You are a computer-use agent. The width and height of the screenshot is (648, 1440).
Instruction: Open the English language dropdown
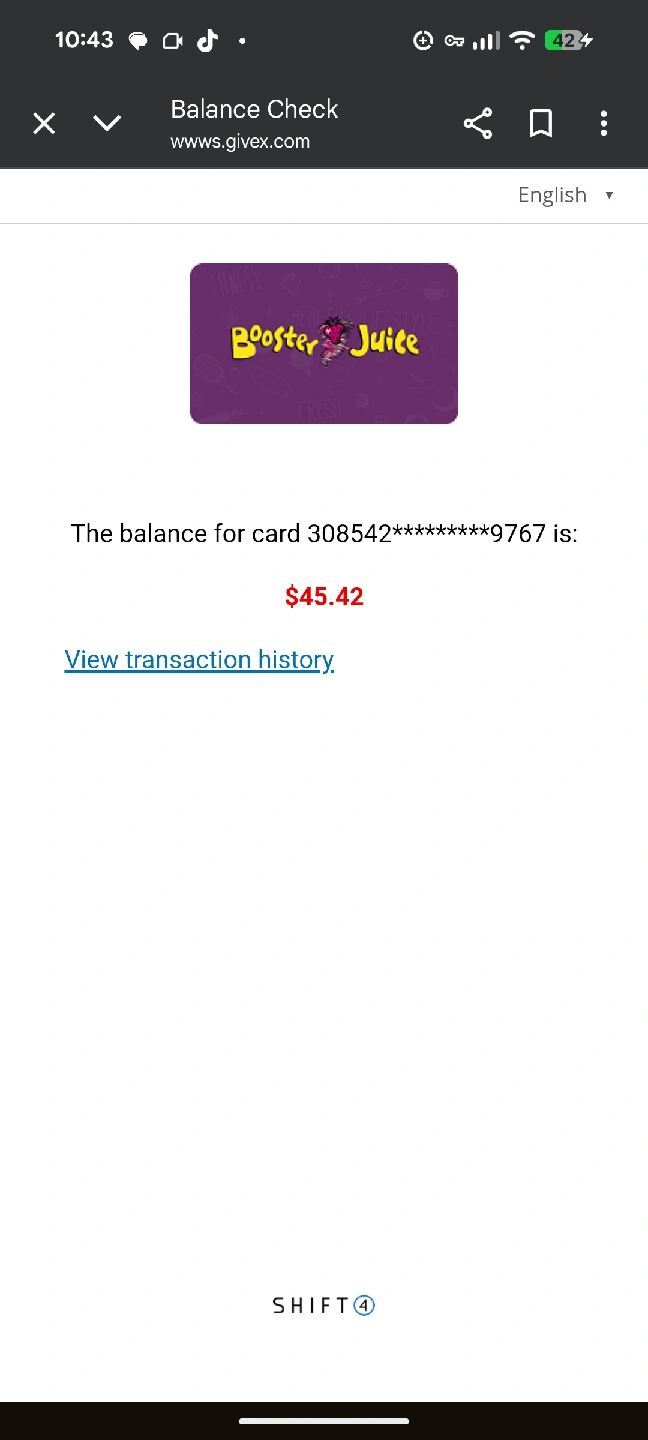coord(566,195)
